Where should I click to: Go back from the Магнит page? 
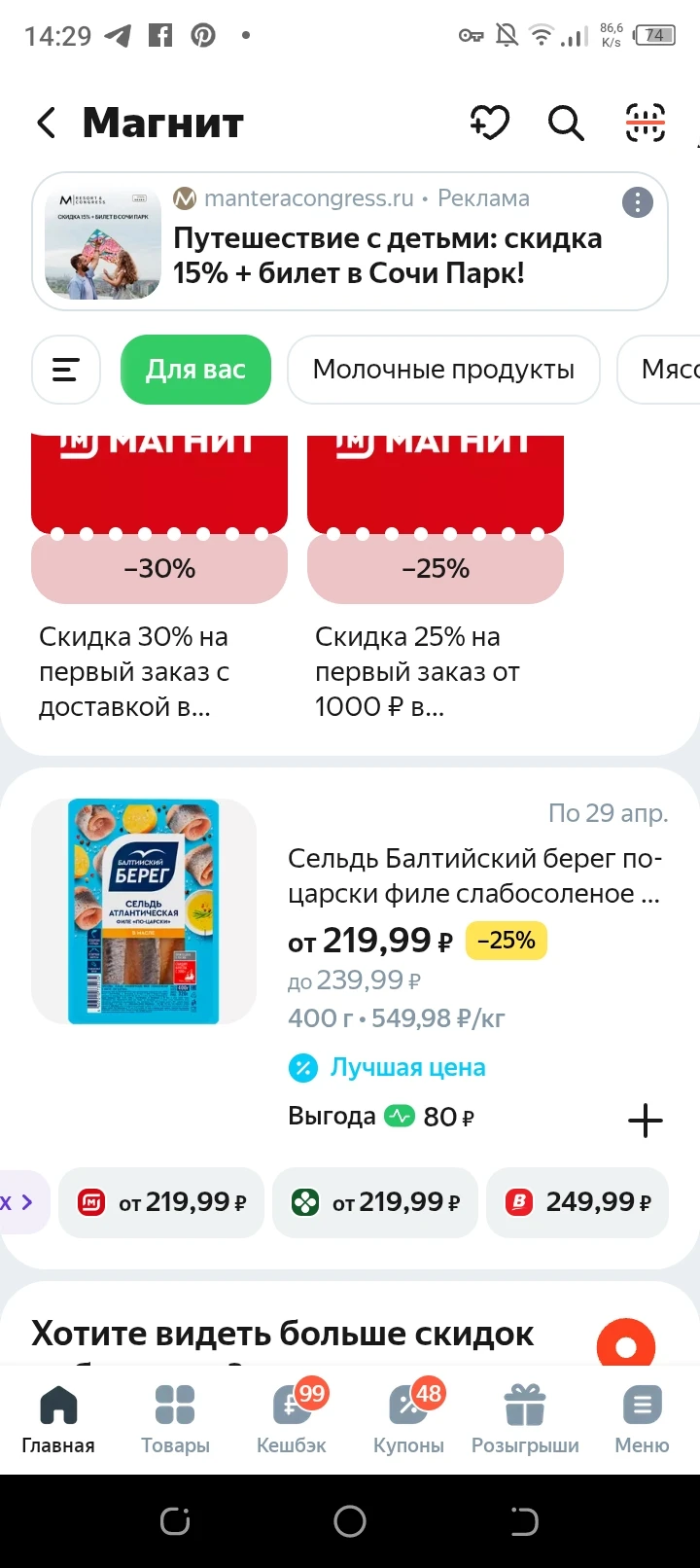click(46, 124)
